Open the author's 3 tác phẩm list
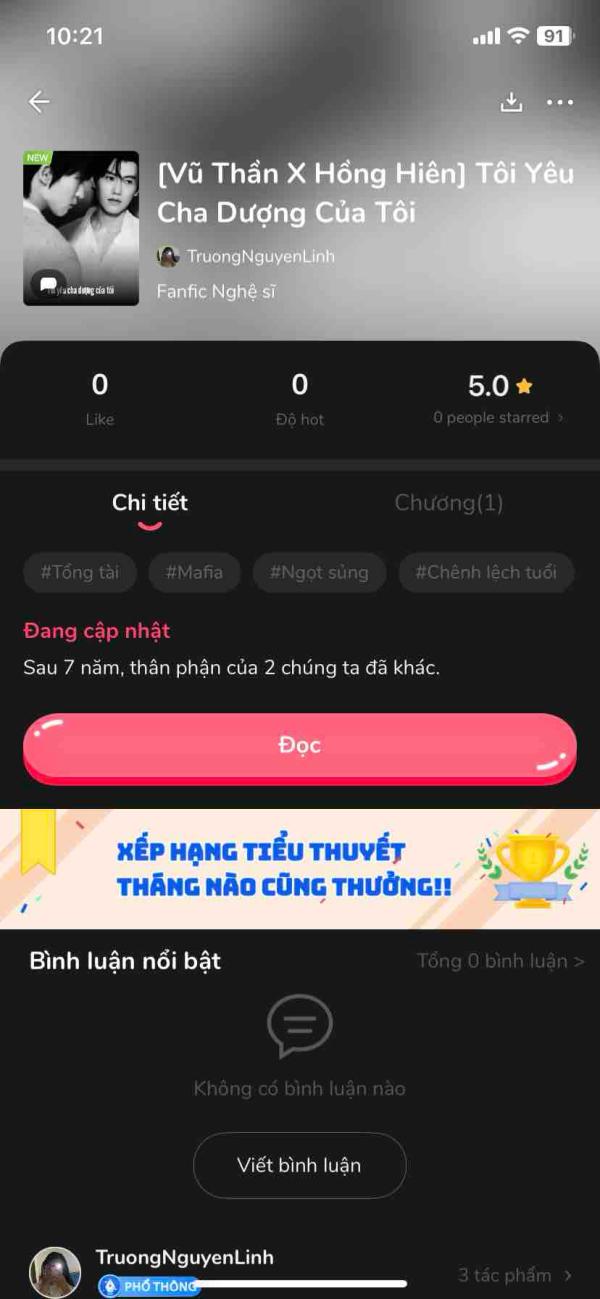 (x=515, y=1275)
